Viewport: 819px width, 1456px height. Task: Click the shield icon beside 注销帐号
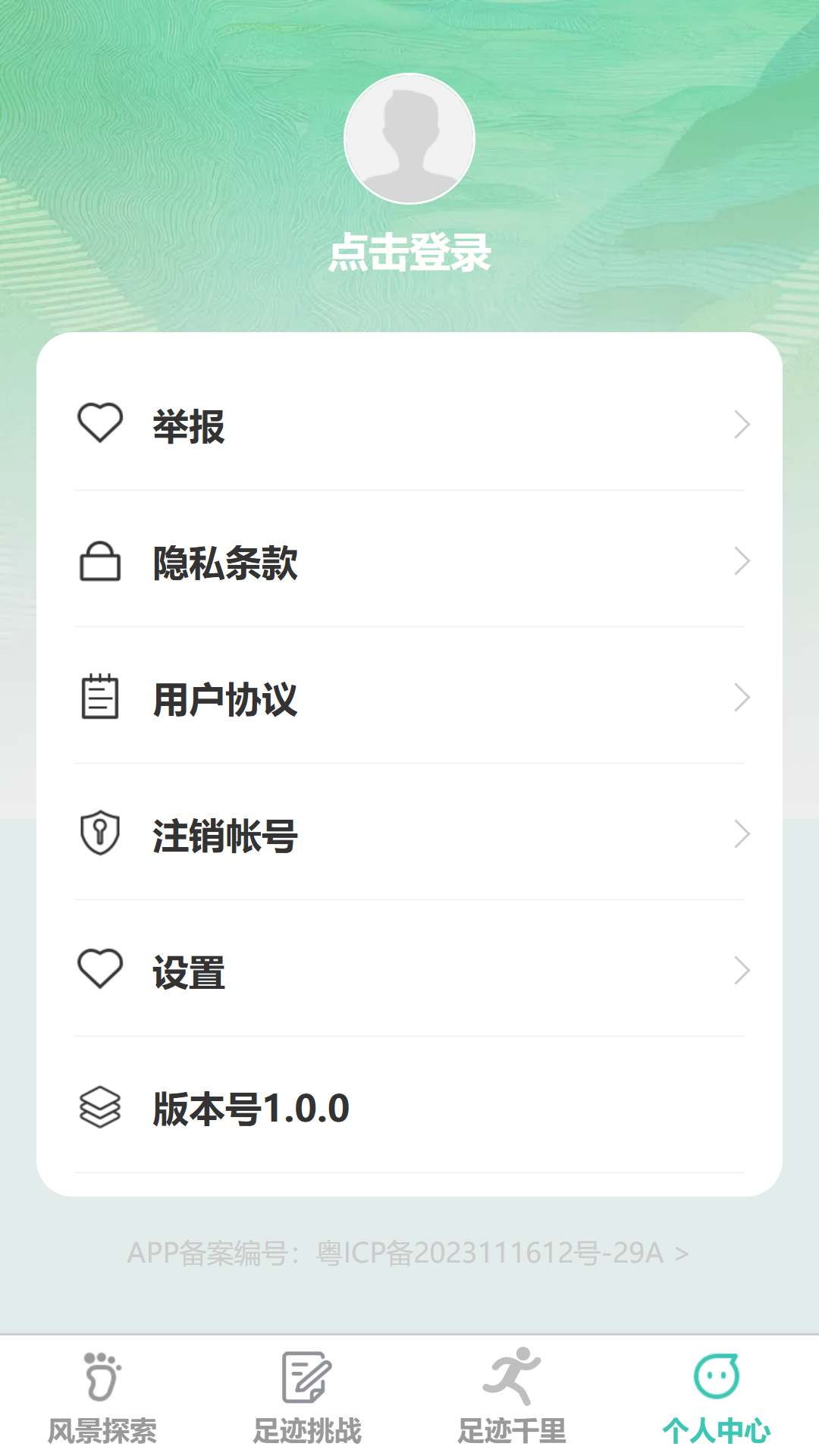[100, 834]
